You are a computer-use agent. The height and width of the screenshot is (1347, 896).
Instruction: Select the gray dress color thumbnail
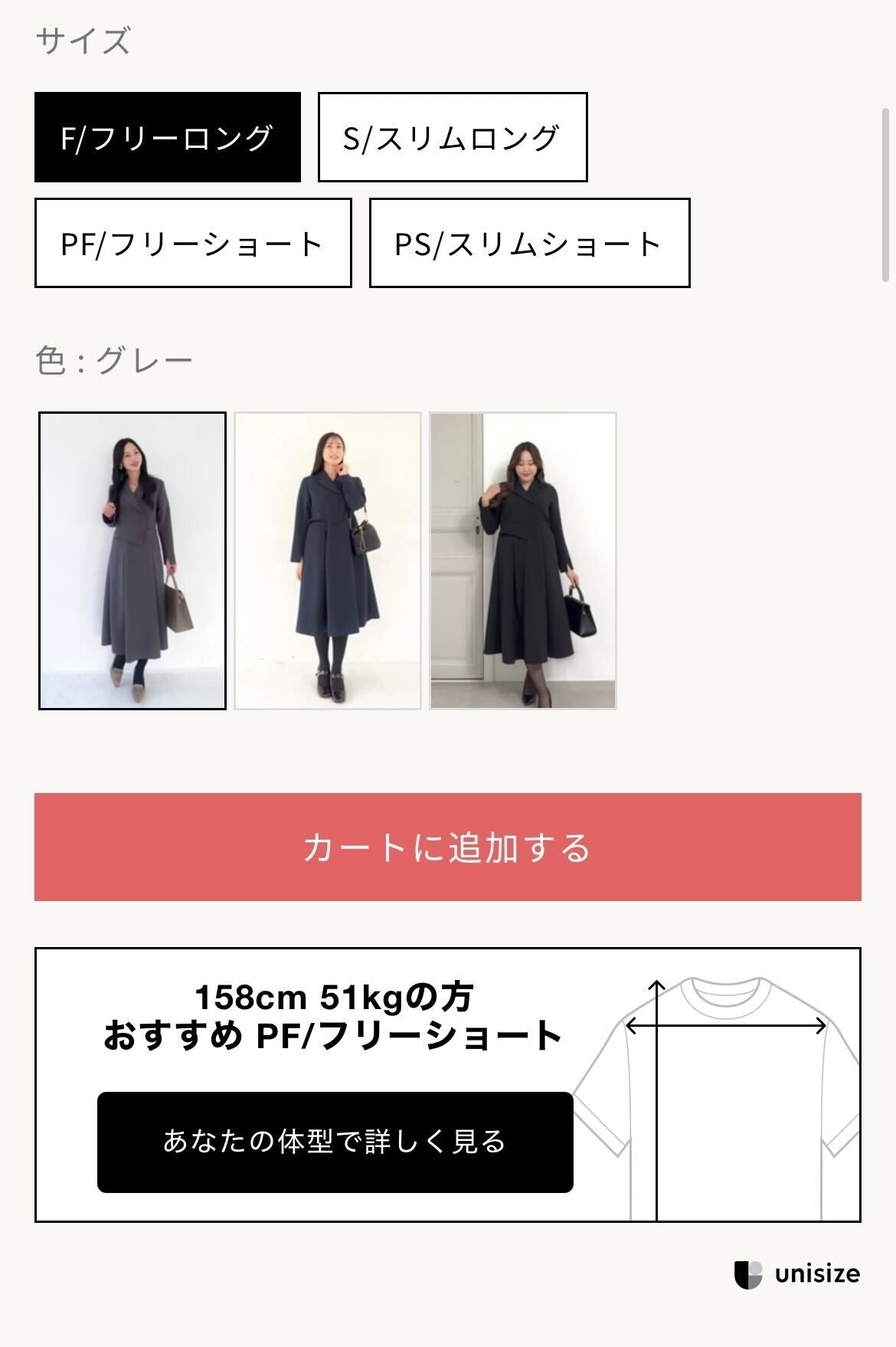click(132, 560)
